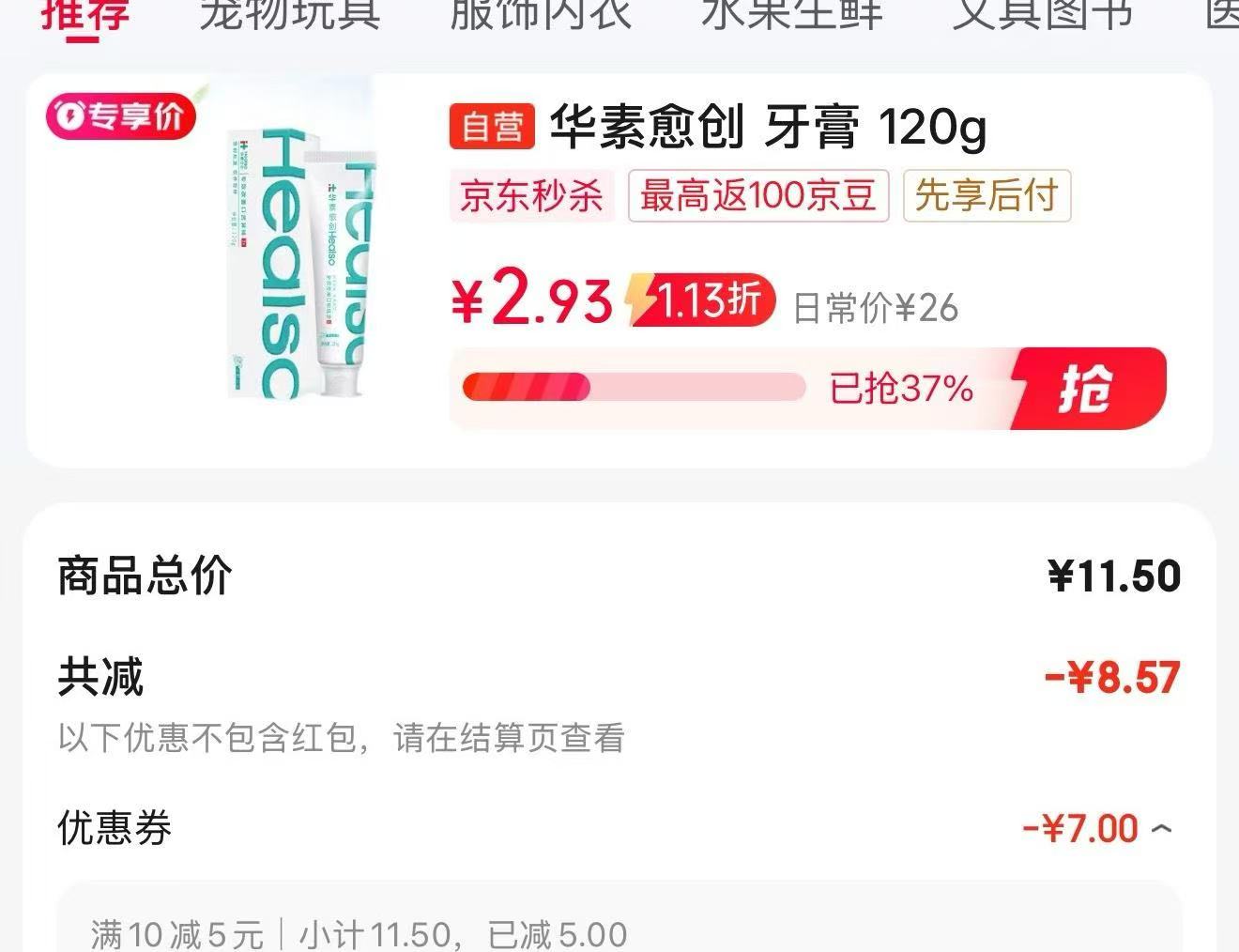The height and width of the screenshot is (952, 1239).
Task: Switch to the 文具图书 tab
Action: (1042, 14)
